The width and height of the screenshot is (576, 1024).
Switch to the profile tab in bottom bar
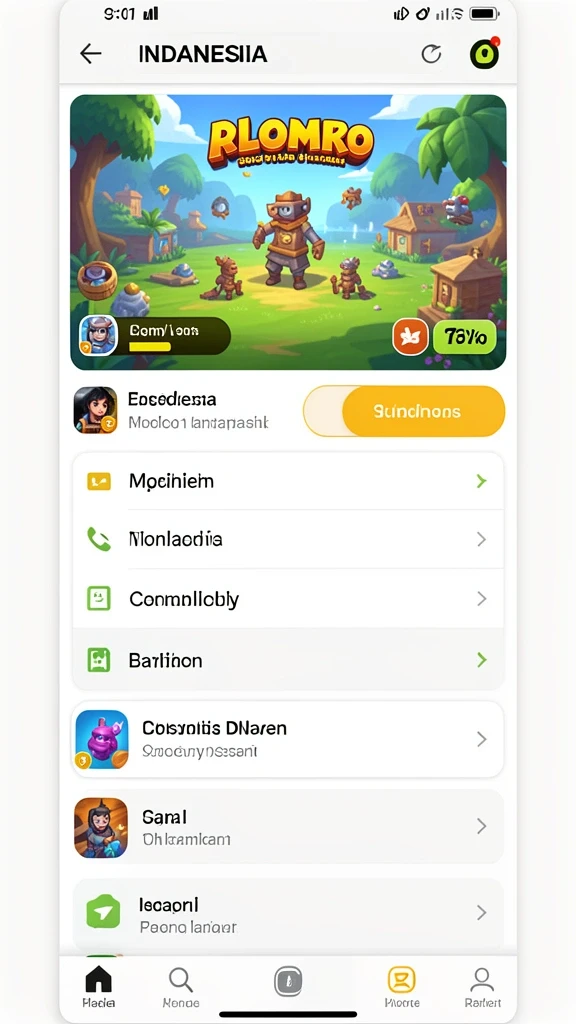click(483, 987)
